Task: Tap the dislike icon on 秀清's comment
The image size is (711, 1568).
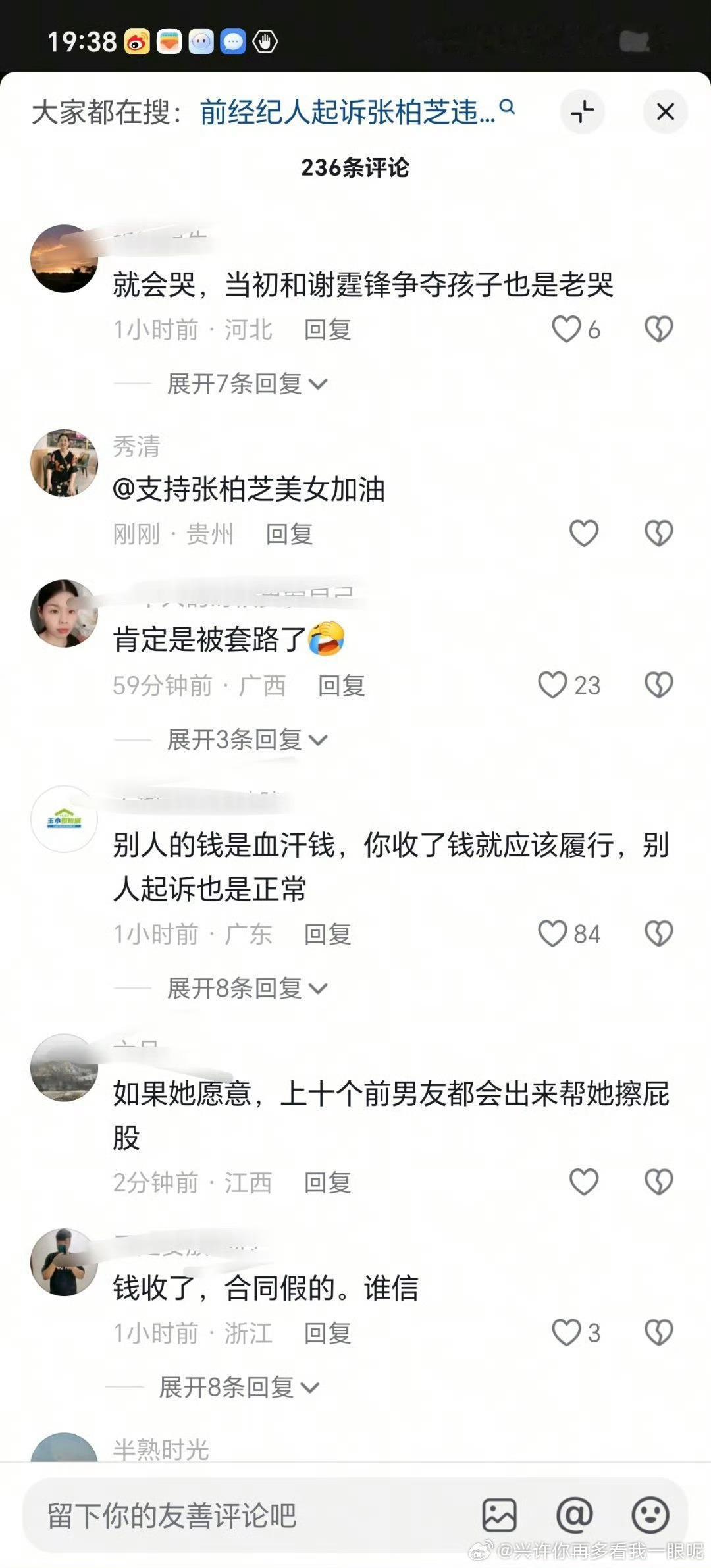Action: tap(658, 533)
